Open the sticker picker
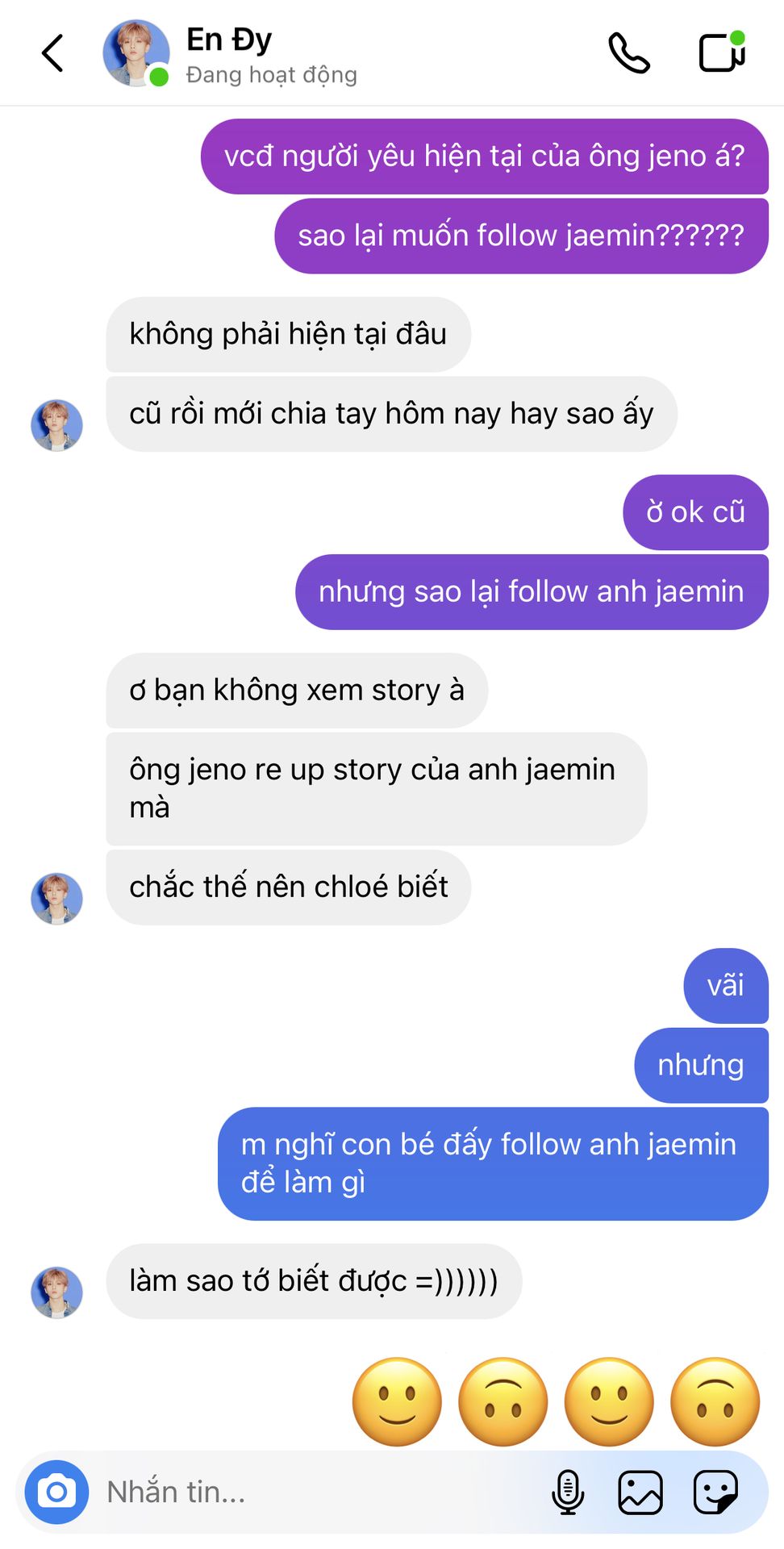The width and height of the screenshot is (784, 1549). (x=715, y=1492)
